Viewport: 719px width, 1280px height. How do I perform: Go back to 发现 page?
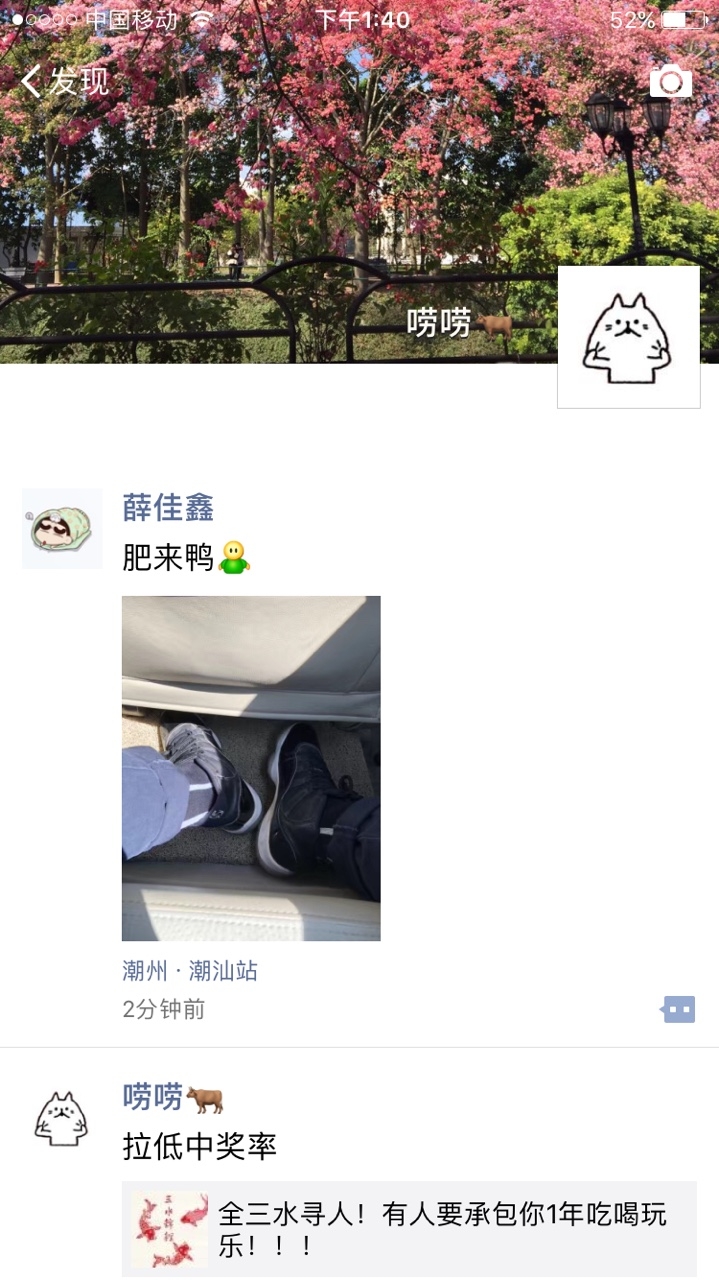coord(65,82)
